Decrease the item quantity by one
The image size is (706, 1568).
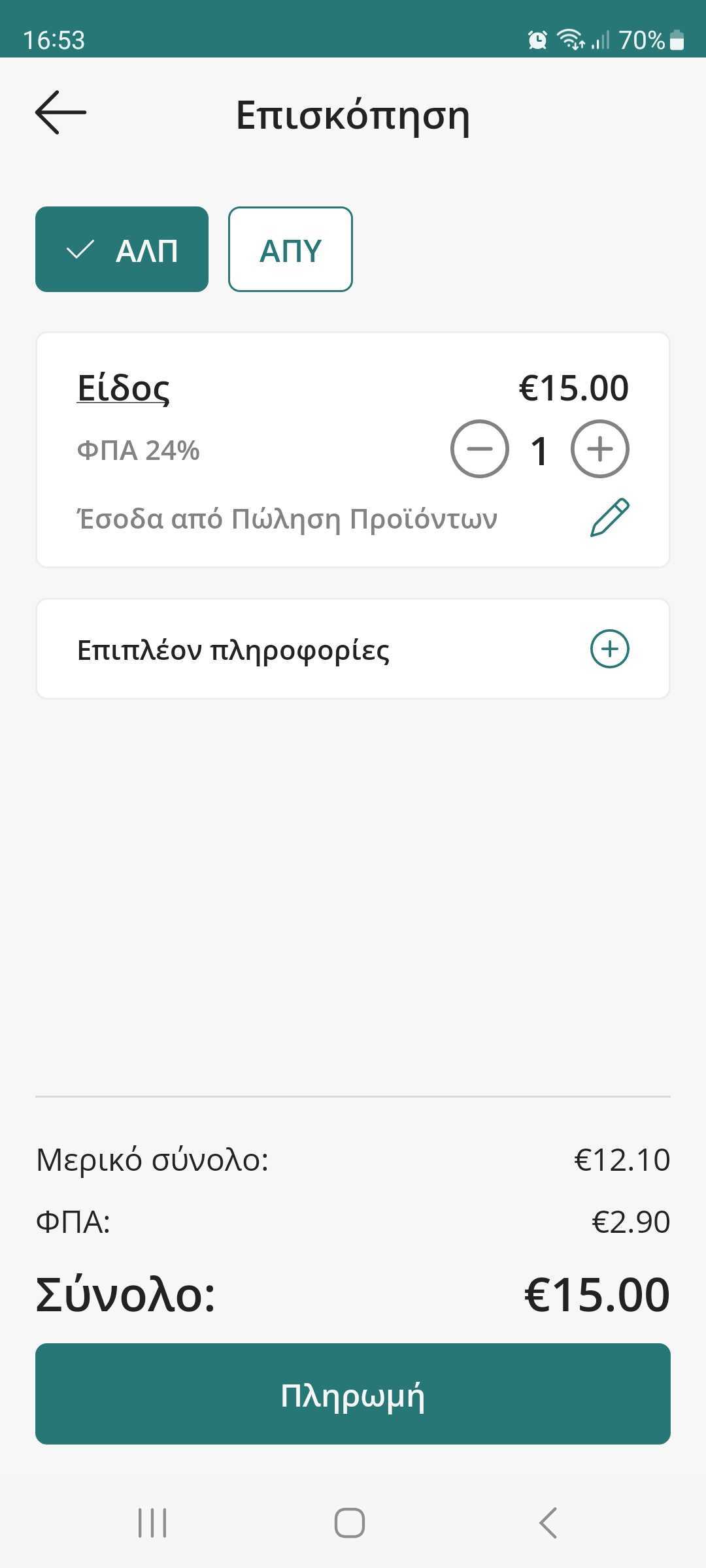pyautogui.click(x=479, y=449)
